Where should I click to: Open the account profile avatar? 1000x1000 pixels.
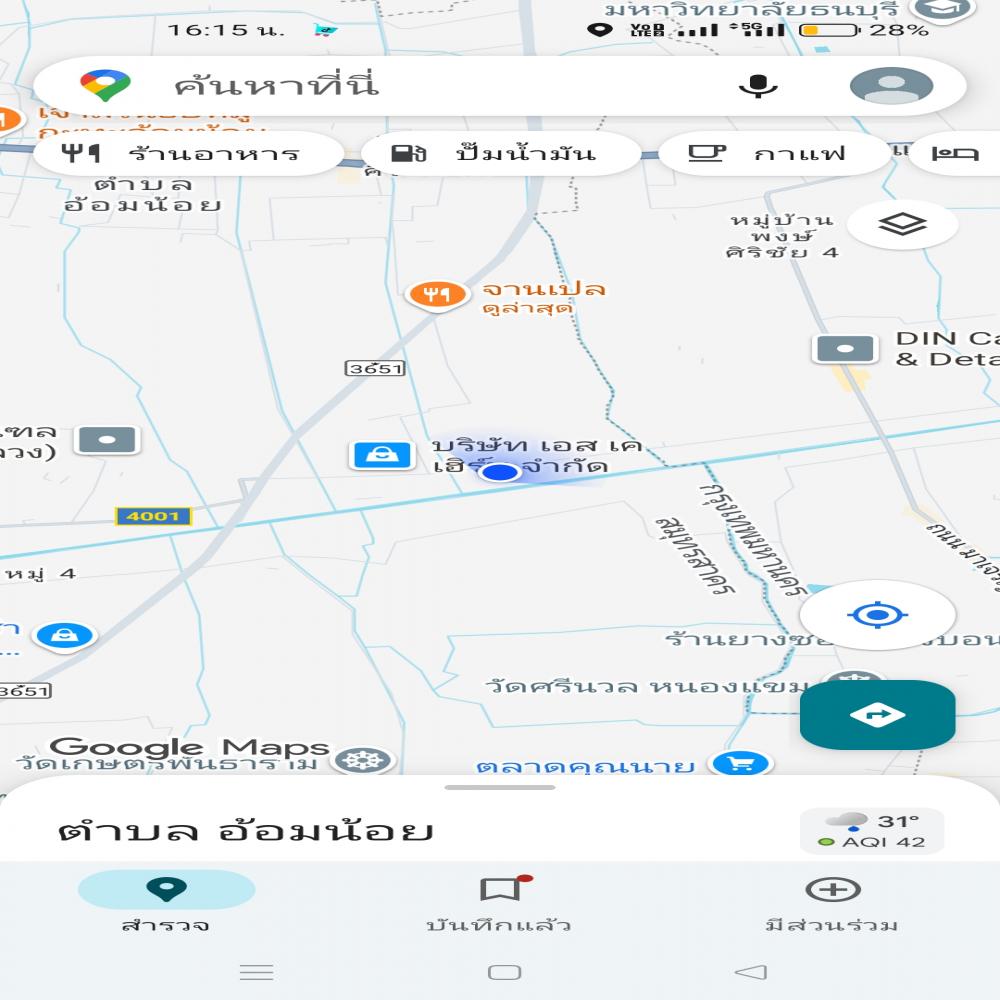(891, 86)
